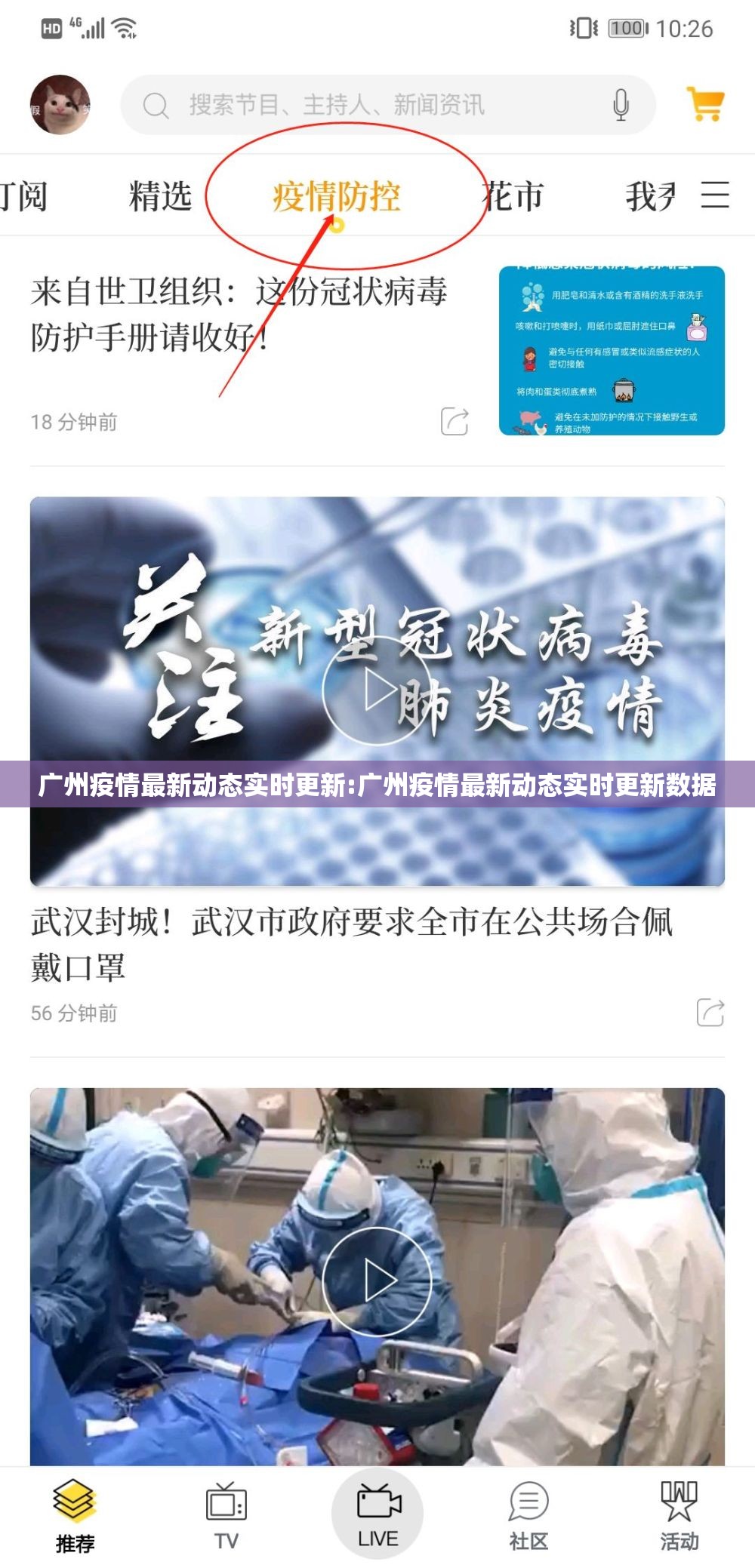Switch to the TV bottom tab

(x=226, y=1515)
